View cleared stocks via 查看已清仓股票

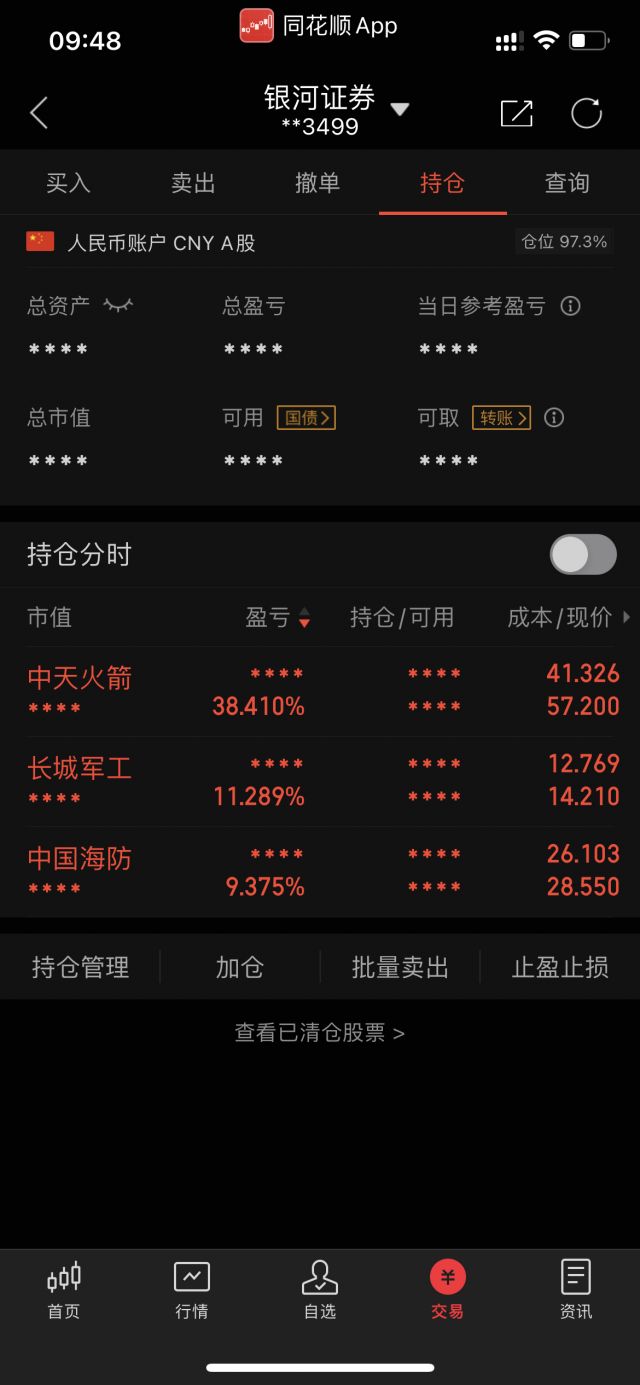point(320,1033)
